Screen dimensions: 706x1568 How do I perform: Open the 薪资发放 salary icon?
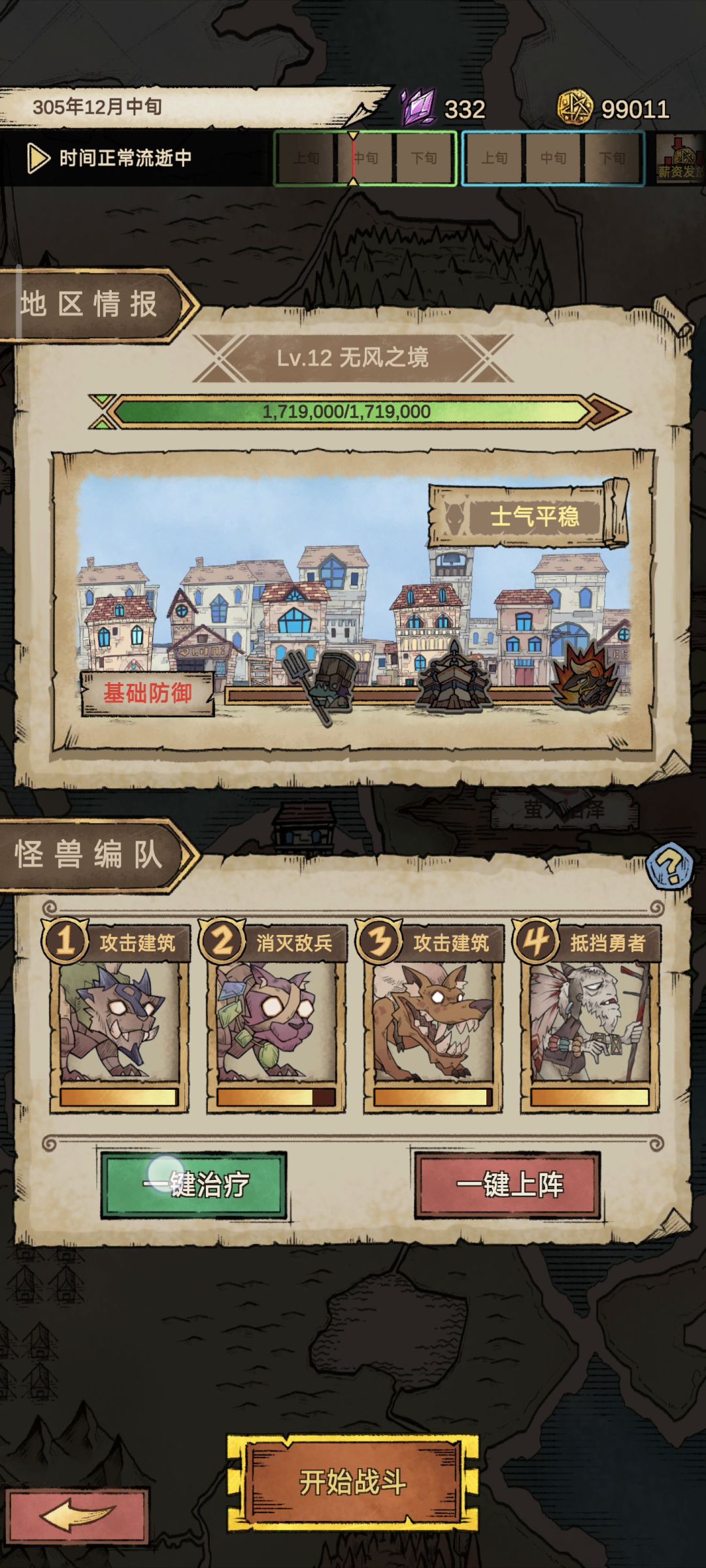click(680, 159)
